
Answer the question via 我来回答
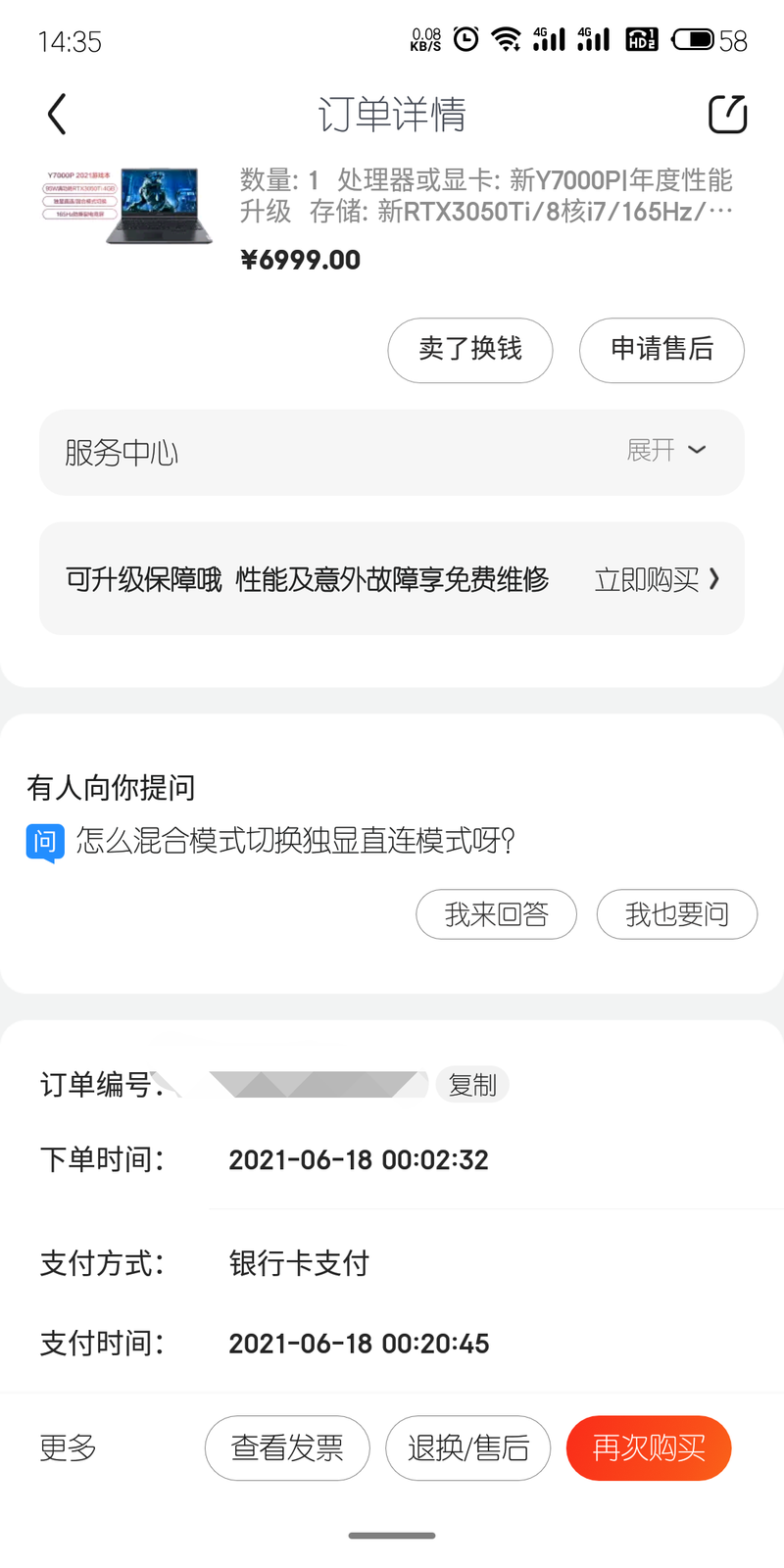pos(496,914)
